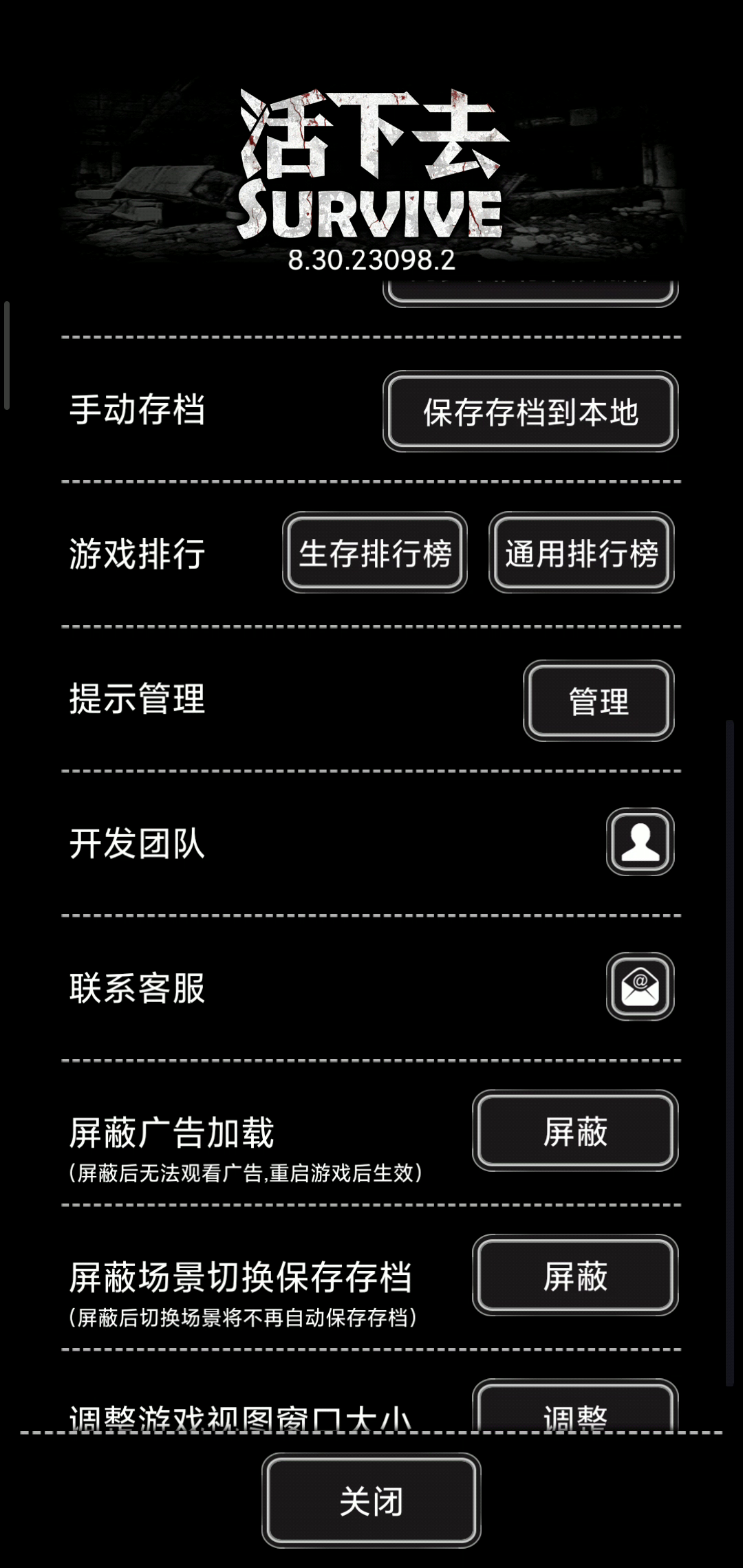The image size is (743, 1568).
Task: View the 开发团队 person icon
Action: tap(640, 842)
